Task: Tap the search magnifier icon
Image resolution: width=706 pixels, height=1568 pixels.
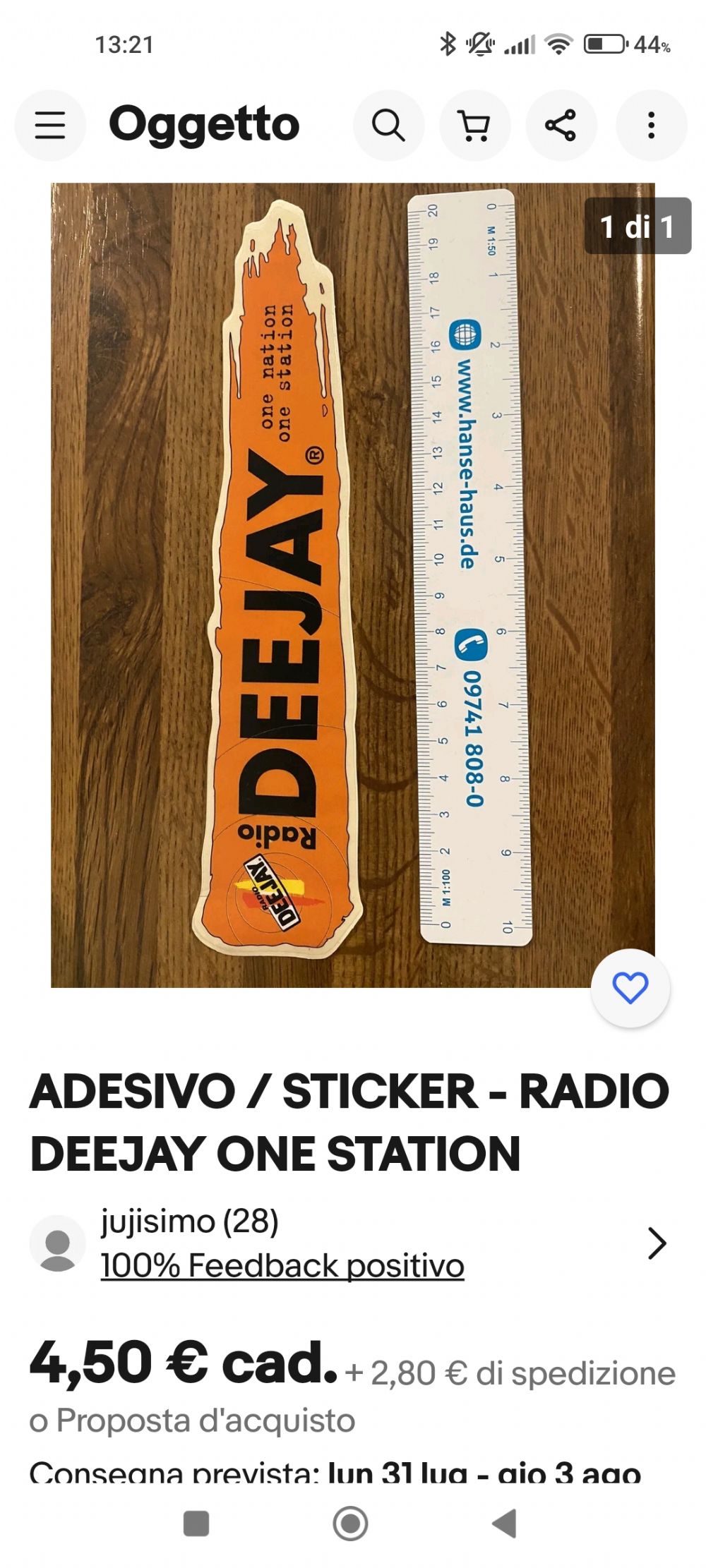Action: coord(388,126)
